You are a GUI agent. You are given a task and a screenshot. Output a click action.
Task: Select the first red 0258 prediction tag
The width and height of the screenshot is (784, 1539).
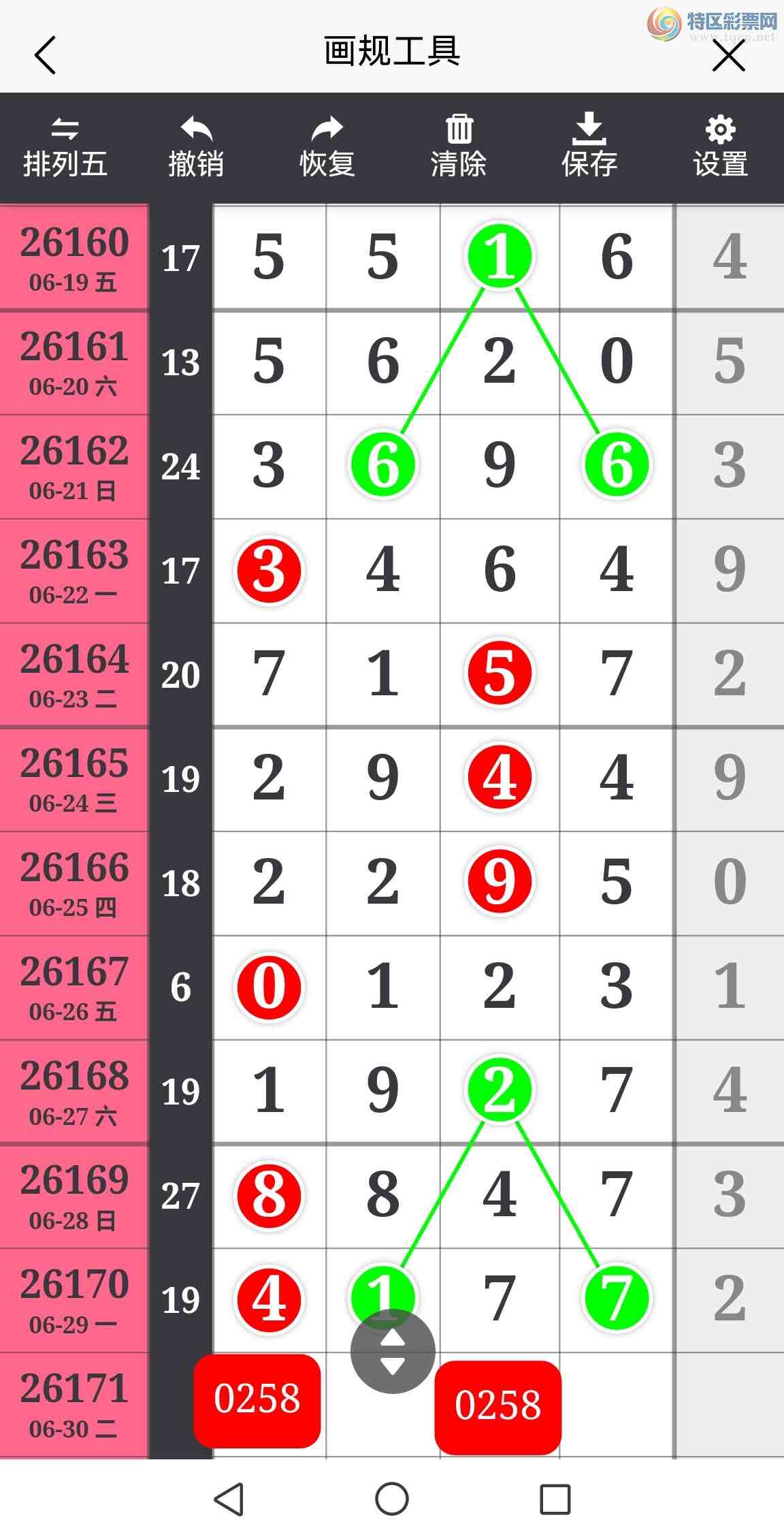point(257,1401)
